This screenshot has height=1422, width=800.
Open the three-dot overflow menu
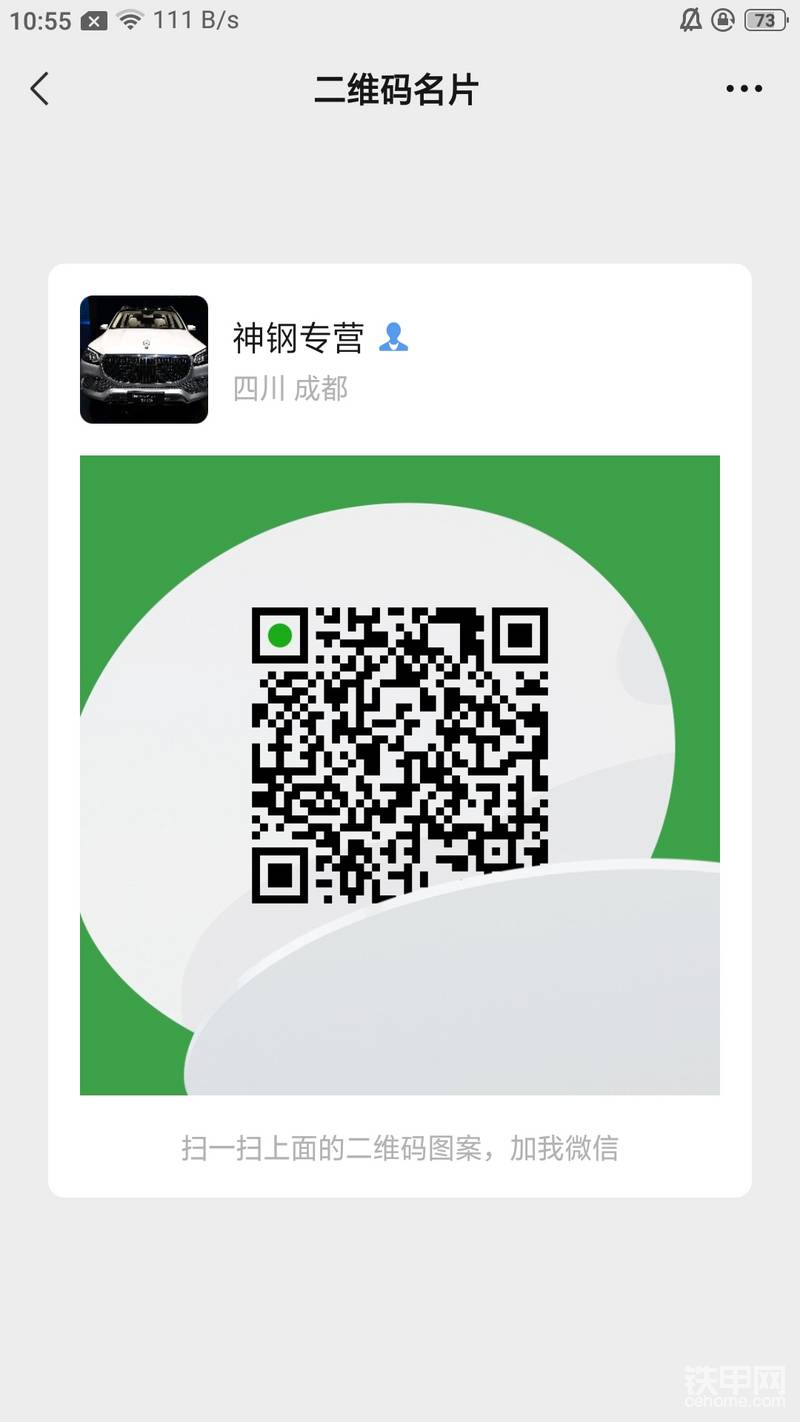coord(744,89)
